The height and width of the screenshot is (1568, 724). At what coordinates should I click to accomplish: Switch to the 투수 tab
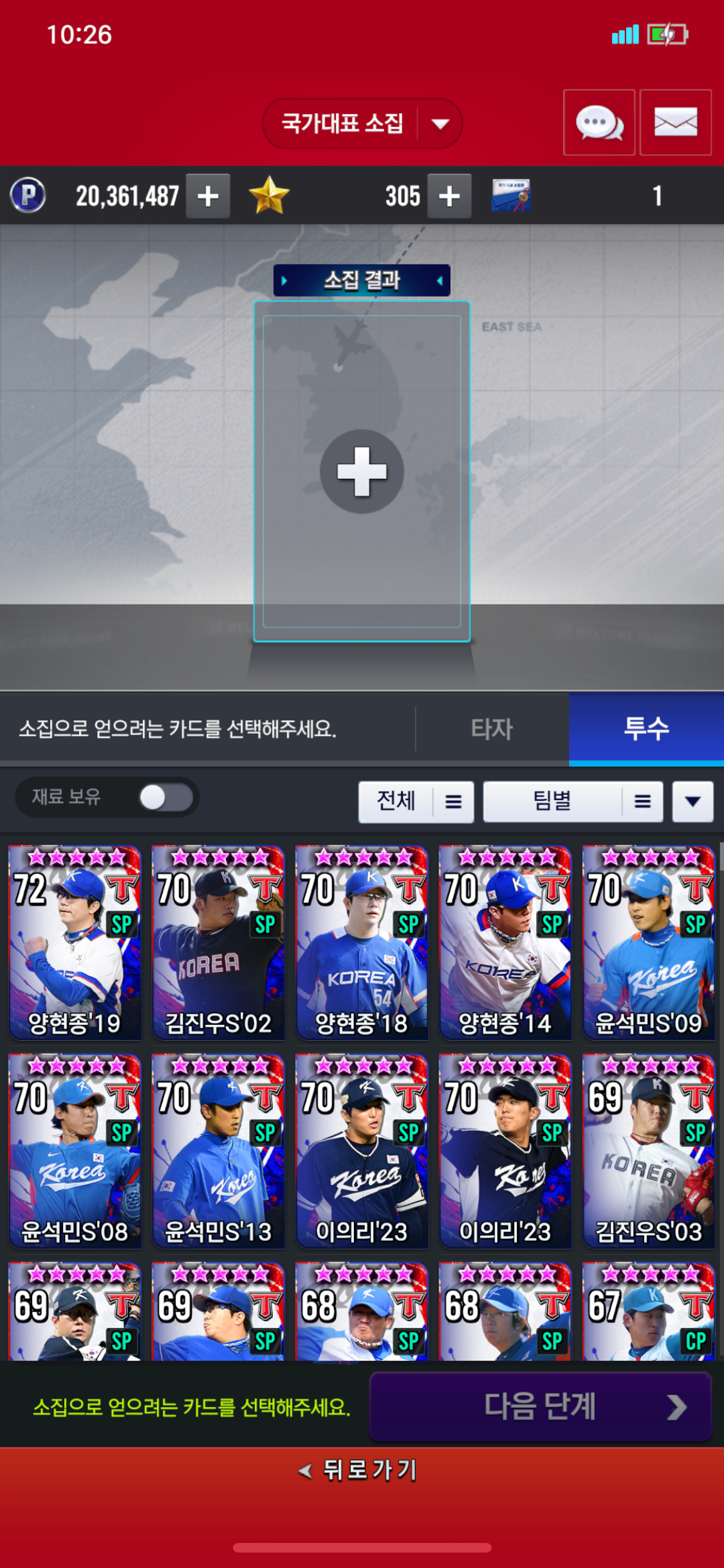(646, 729)
